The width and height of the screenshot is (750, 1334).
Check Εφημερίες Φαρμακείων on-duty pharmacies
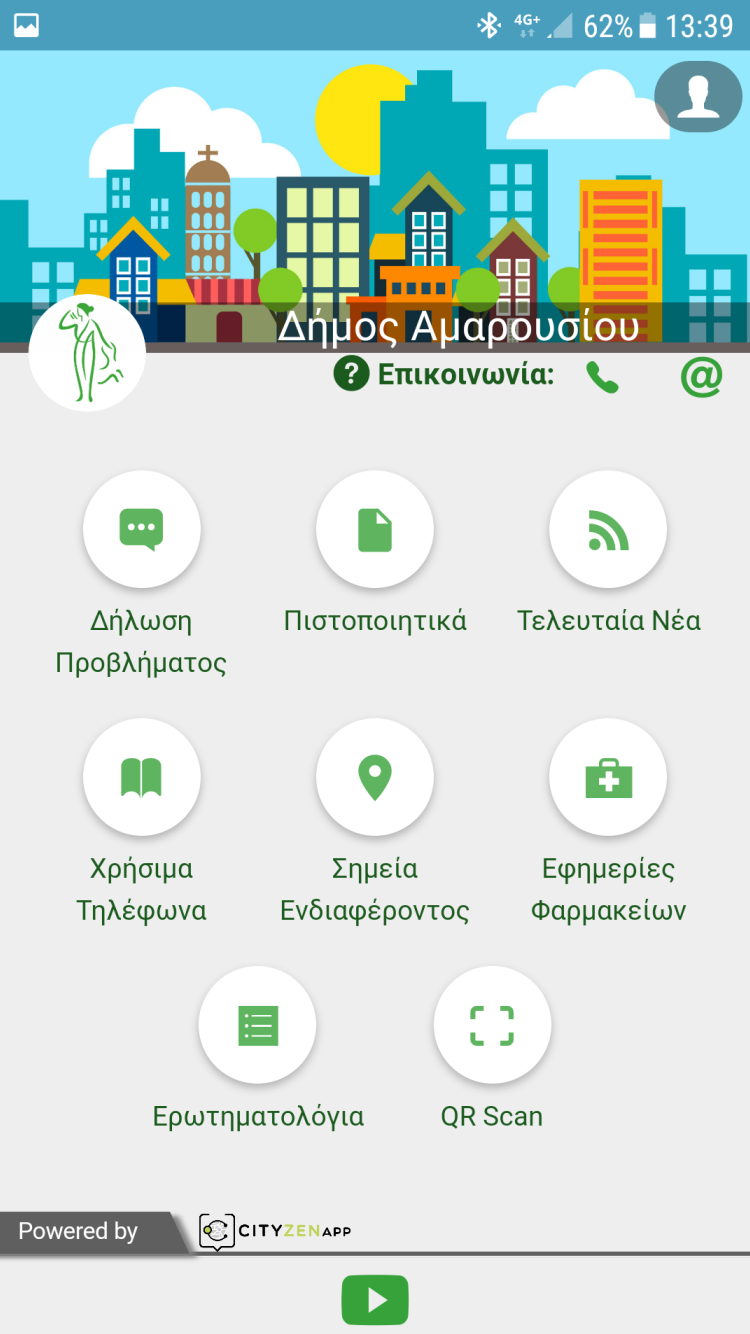(608, 777)
